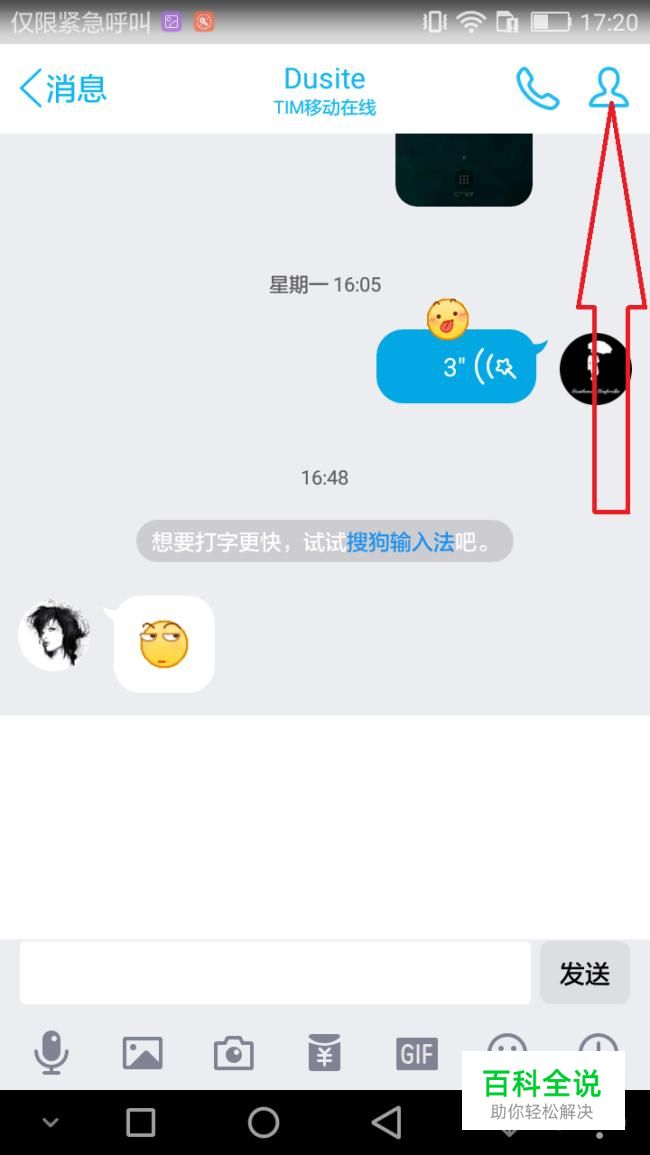Open the shared image at top
Screen dimensions: 650x1155
(x=463, y=170)
